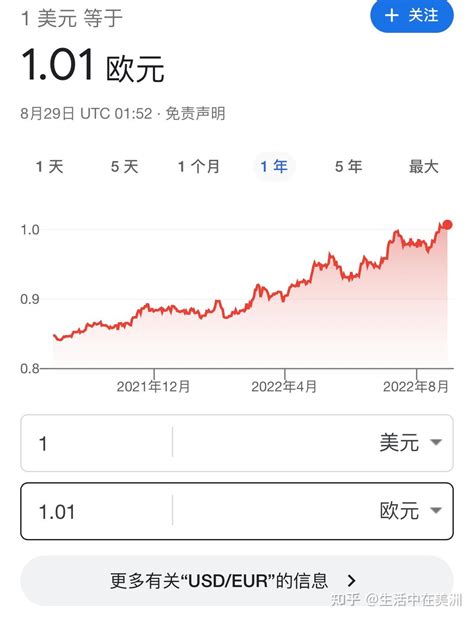This screenshot has width=474, height=619.
Task: Open the 美元 currency dropdown
Action: pos(410,443)
